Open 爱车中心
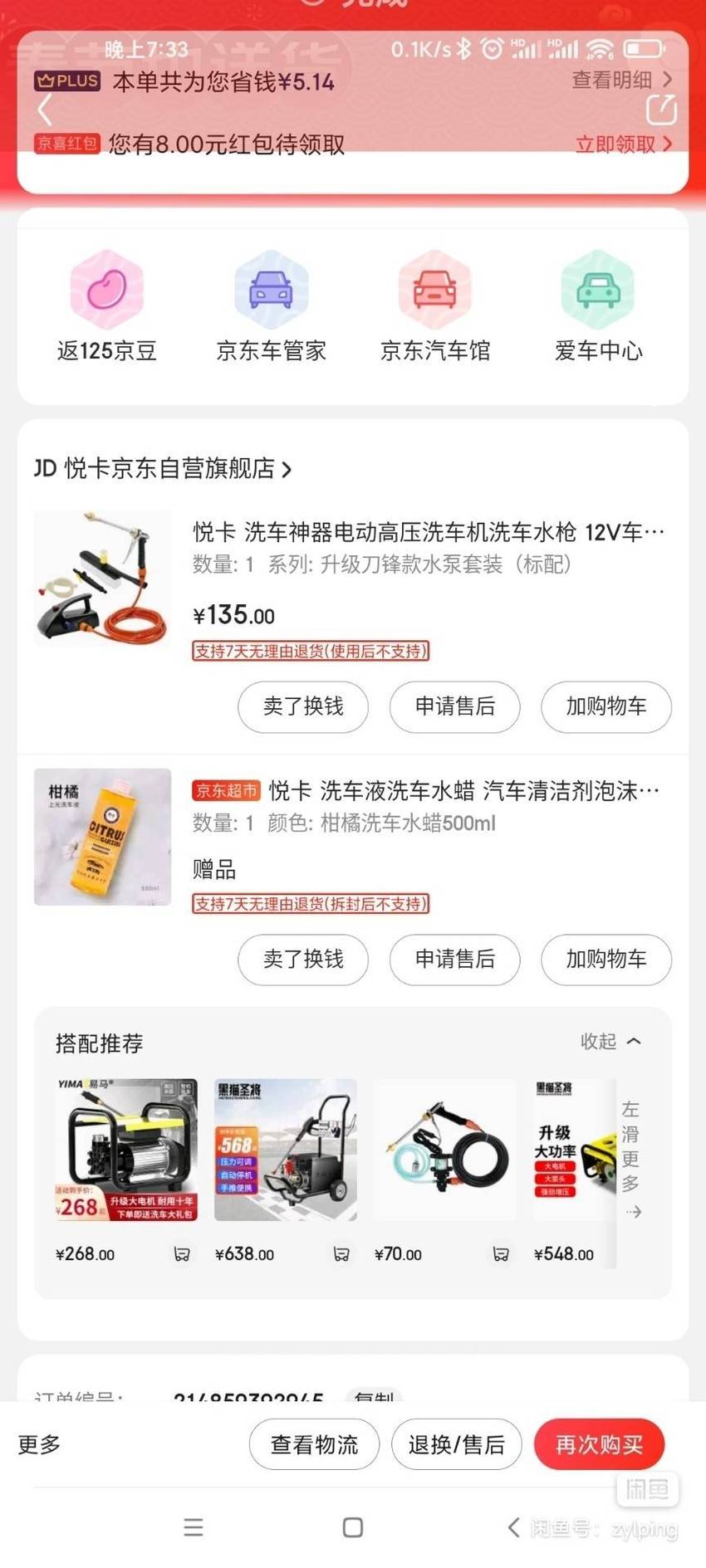The image size is (706, 1568). (x=598, y=305)
